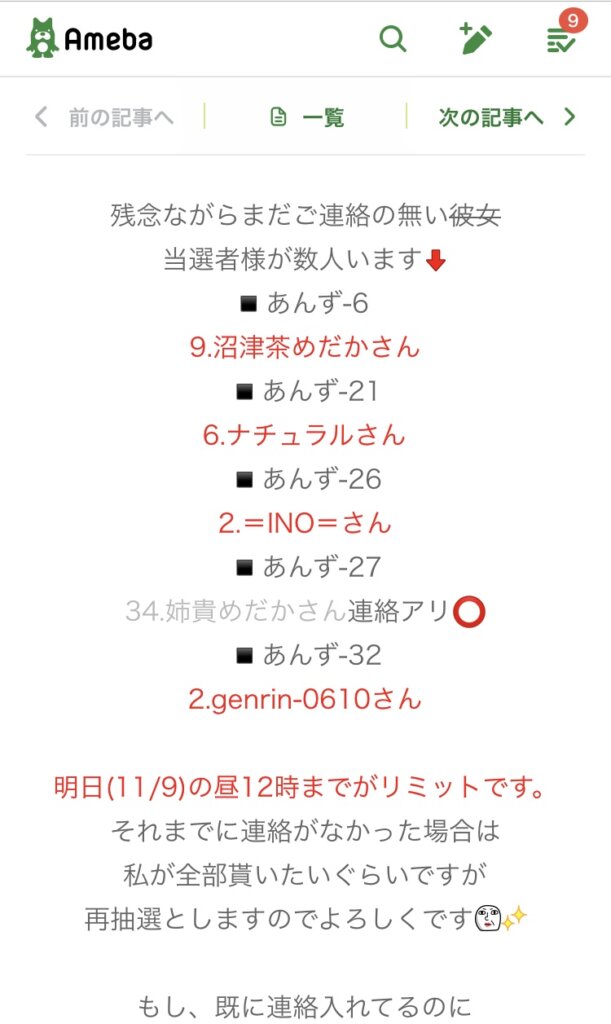
Task: Open the Ameba home logo
Action: 89,39
